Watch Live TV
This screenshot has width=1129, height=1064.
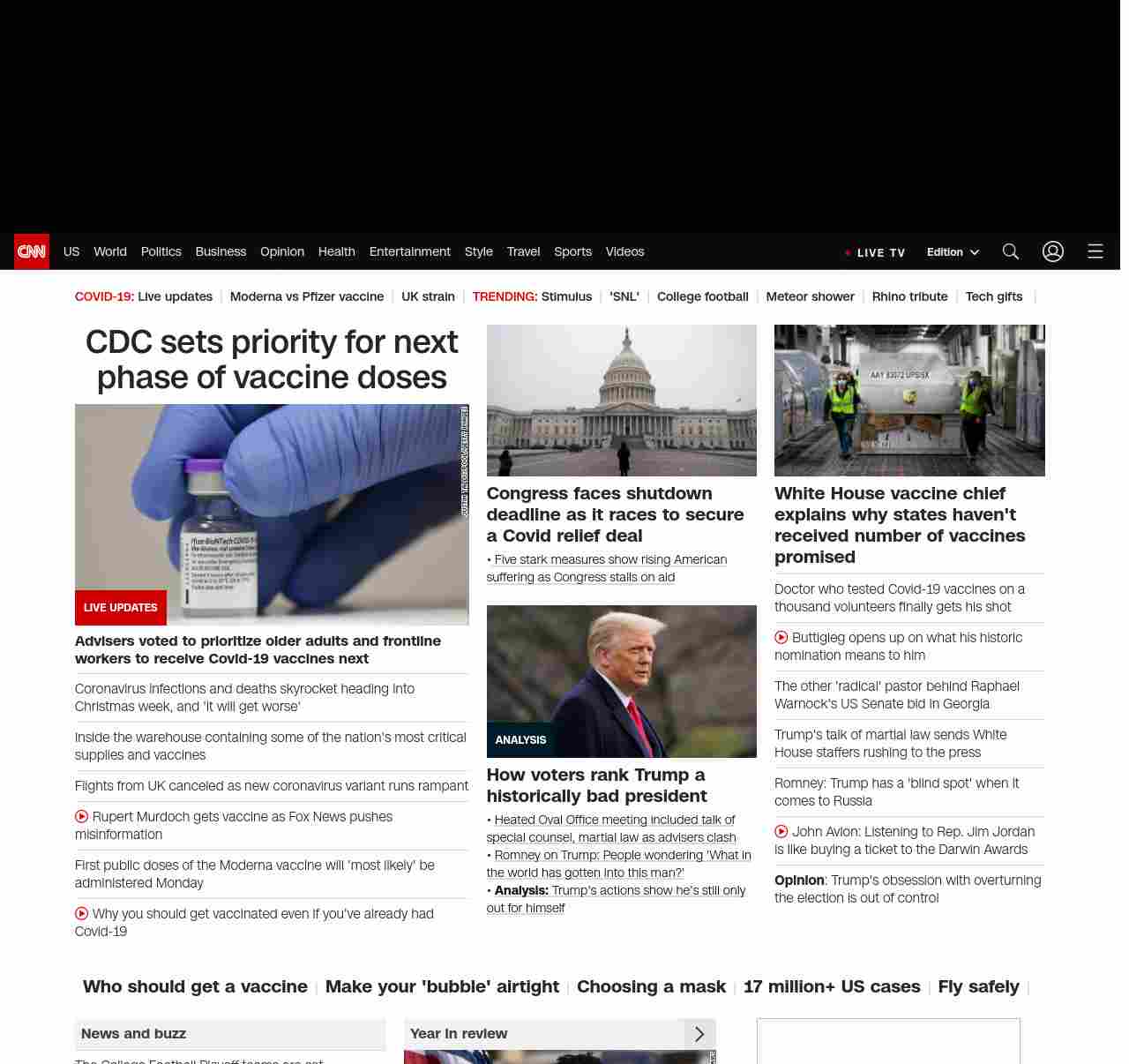[875, 252]
